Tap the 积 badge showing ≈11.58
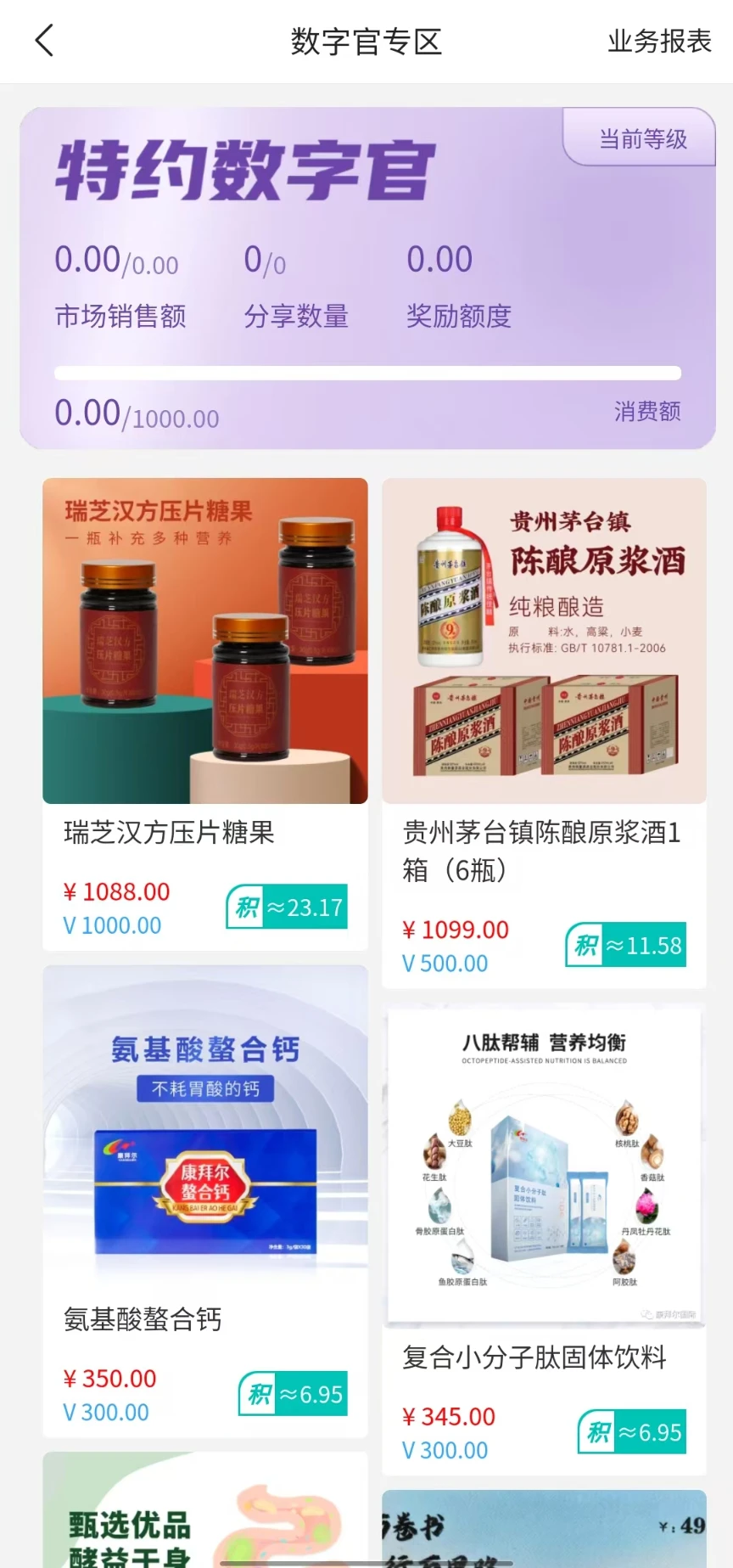 625,945
